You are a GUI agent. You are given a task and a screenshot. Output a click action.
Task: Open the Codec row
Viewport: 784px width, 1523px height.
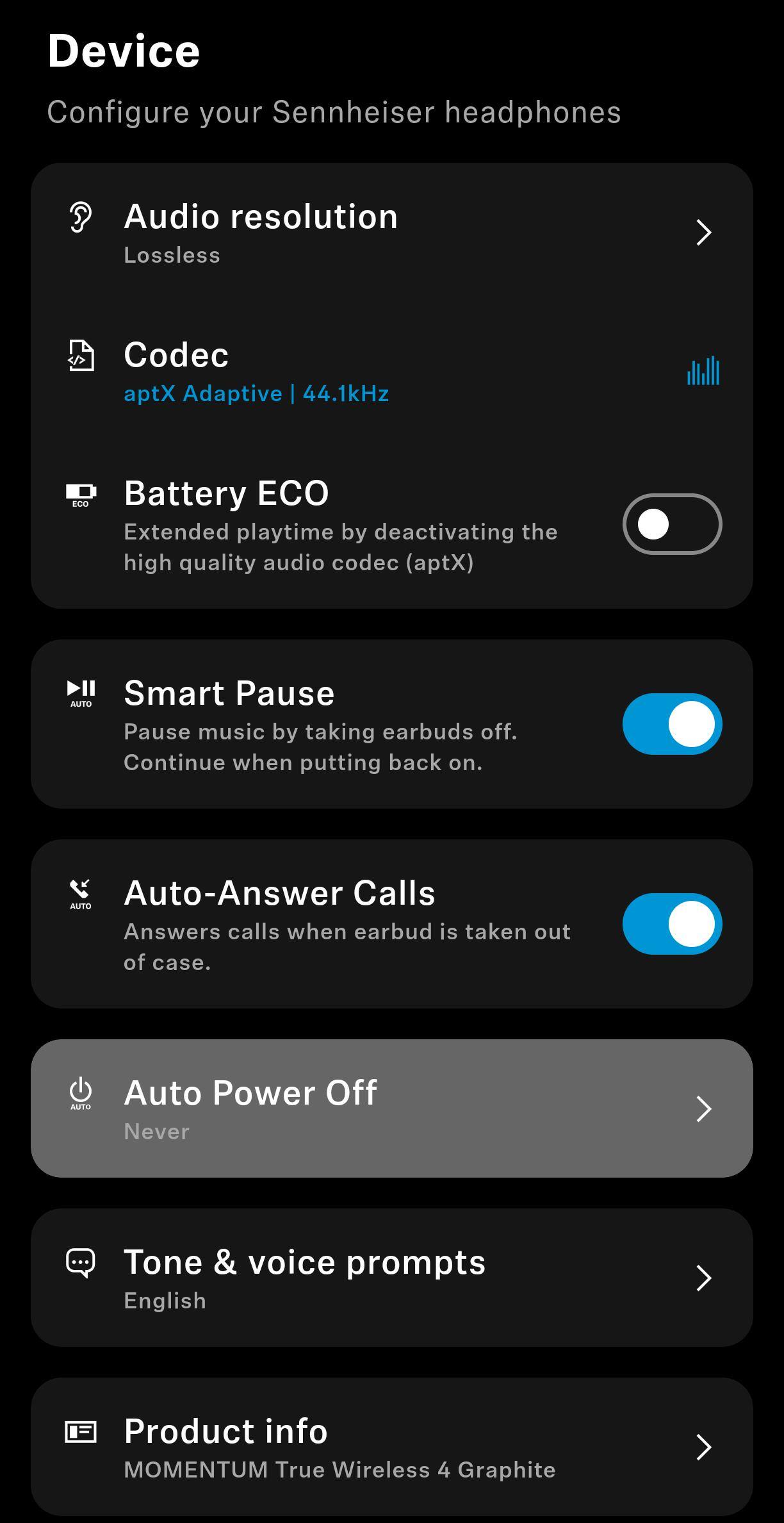click(x=391, y=372)
